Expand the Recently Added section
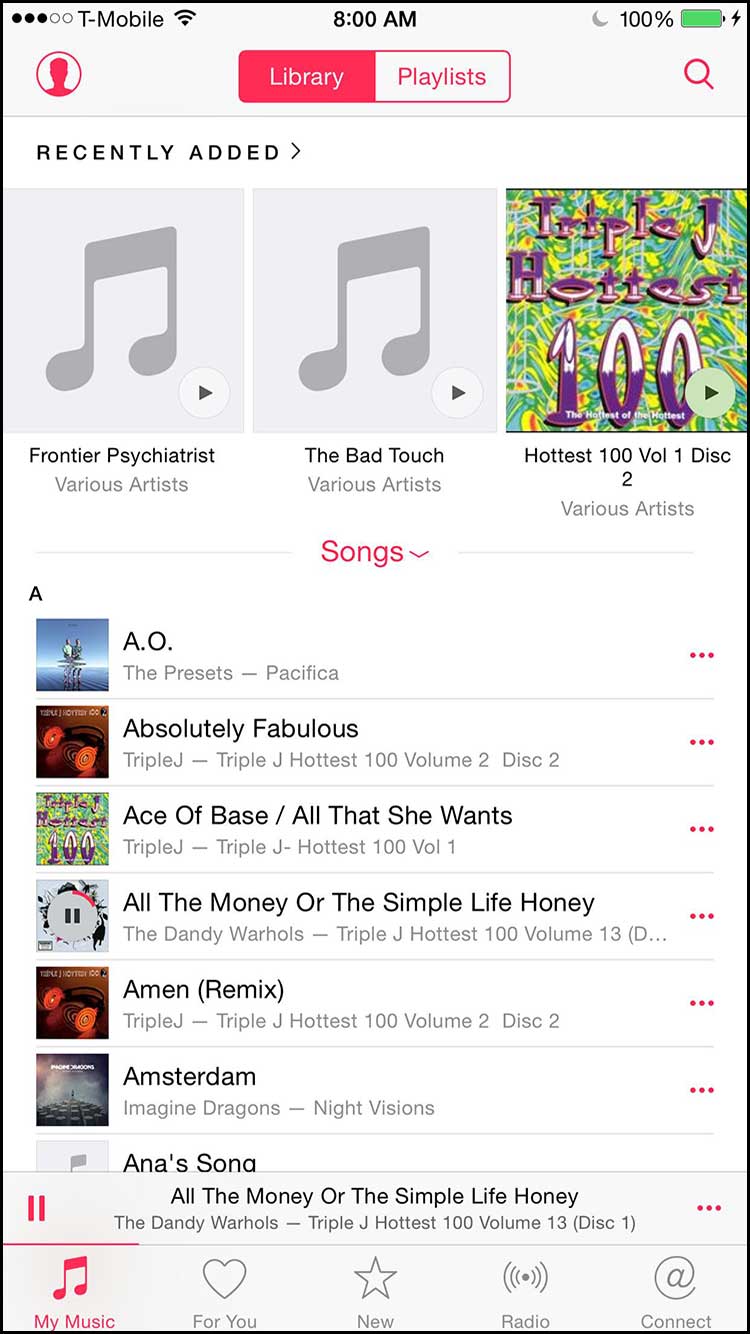 point(168,153)
